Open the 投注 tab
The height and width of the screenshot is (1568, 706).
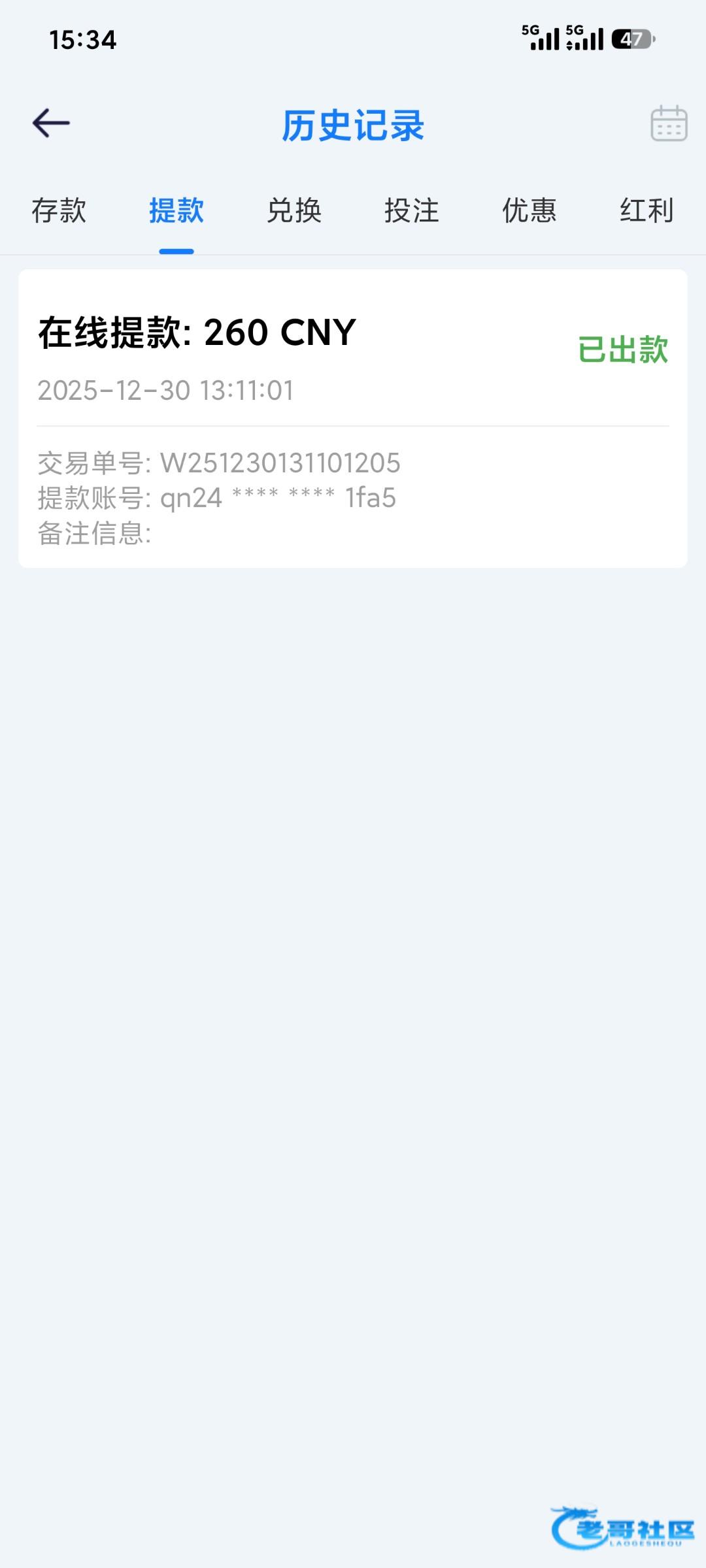coord(412,211)
